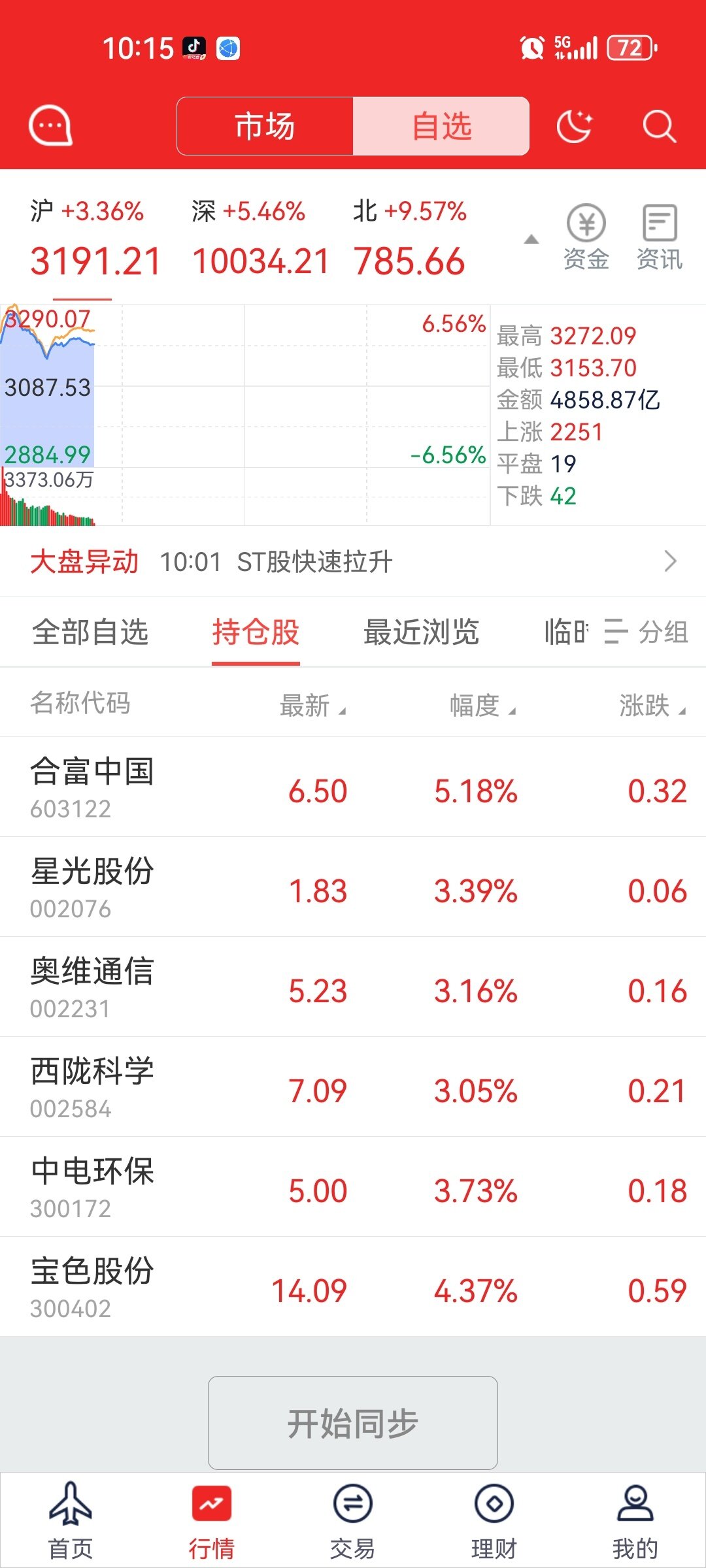This screenshot has height=1568, width=706.
Task: Open the messages chat bubble icon
Action: click(x=50, y=125)
